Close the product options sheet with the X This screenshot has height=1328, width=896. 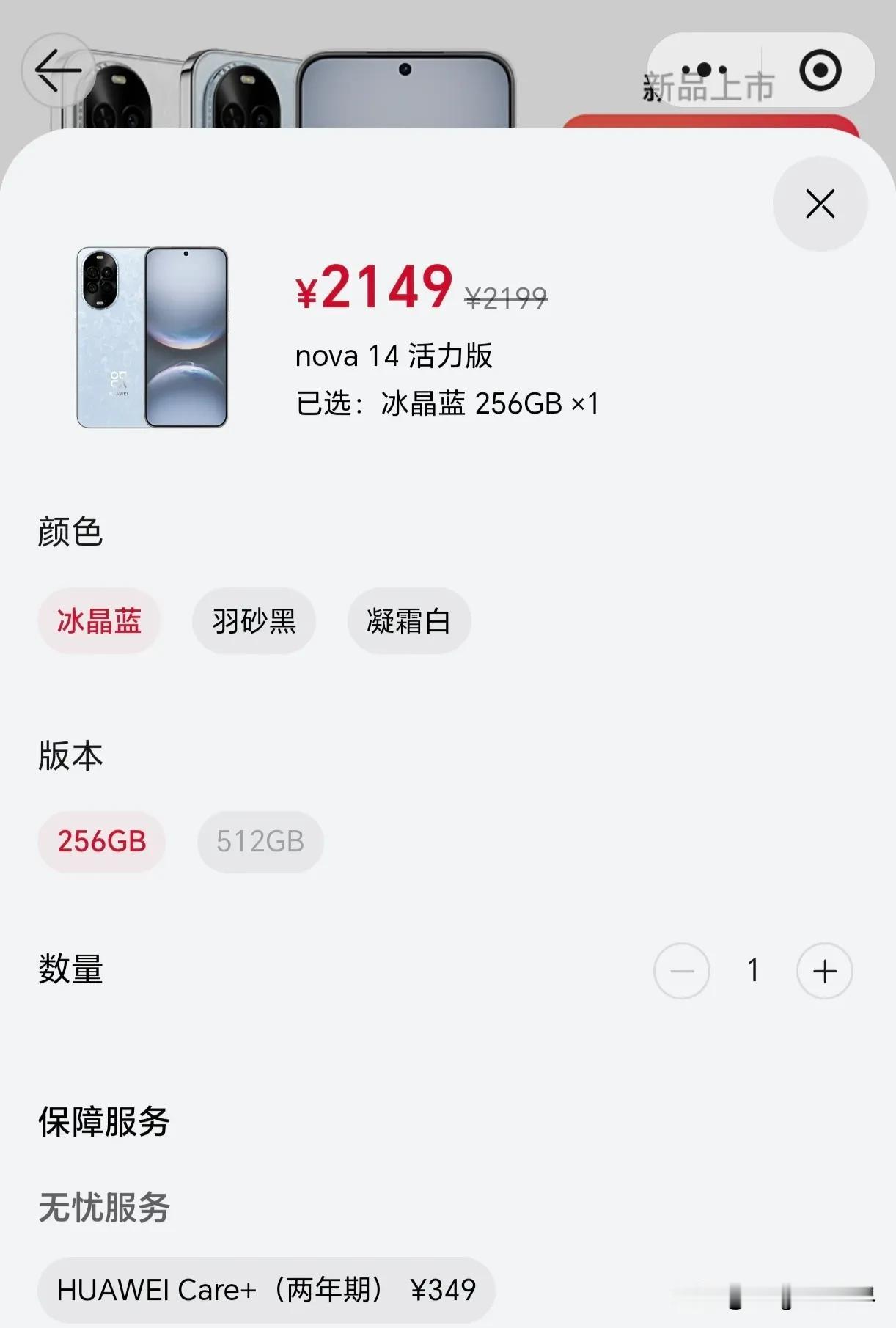pos(819,204)
